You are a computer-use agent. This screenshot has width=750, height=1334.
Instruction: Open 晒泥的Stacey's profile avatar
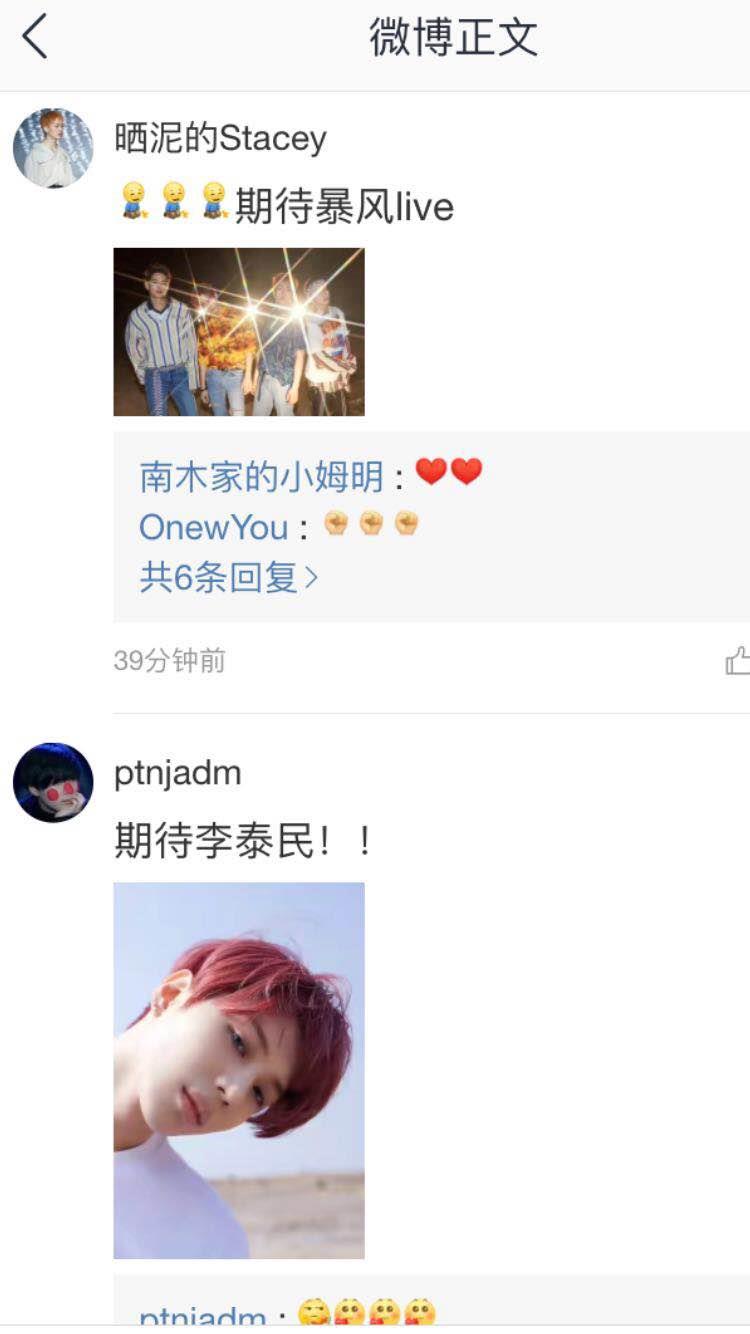(x=52, y=148)
